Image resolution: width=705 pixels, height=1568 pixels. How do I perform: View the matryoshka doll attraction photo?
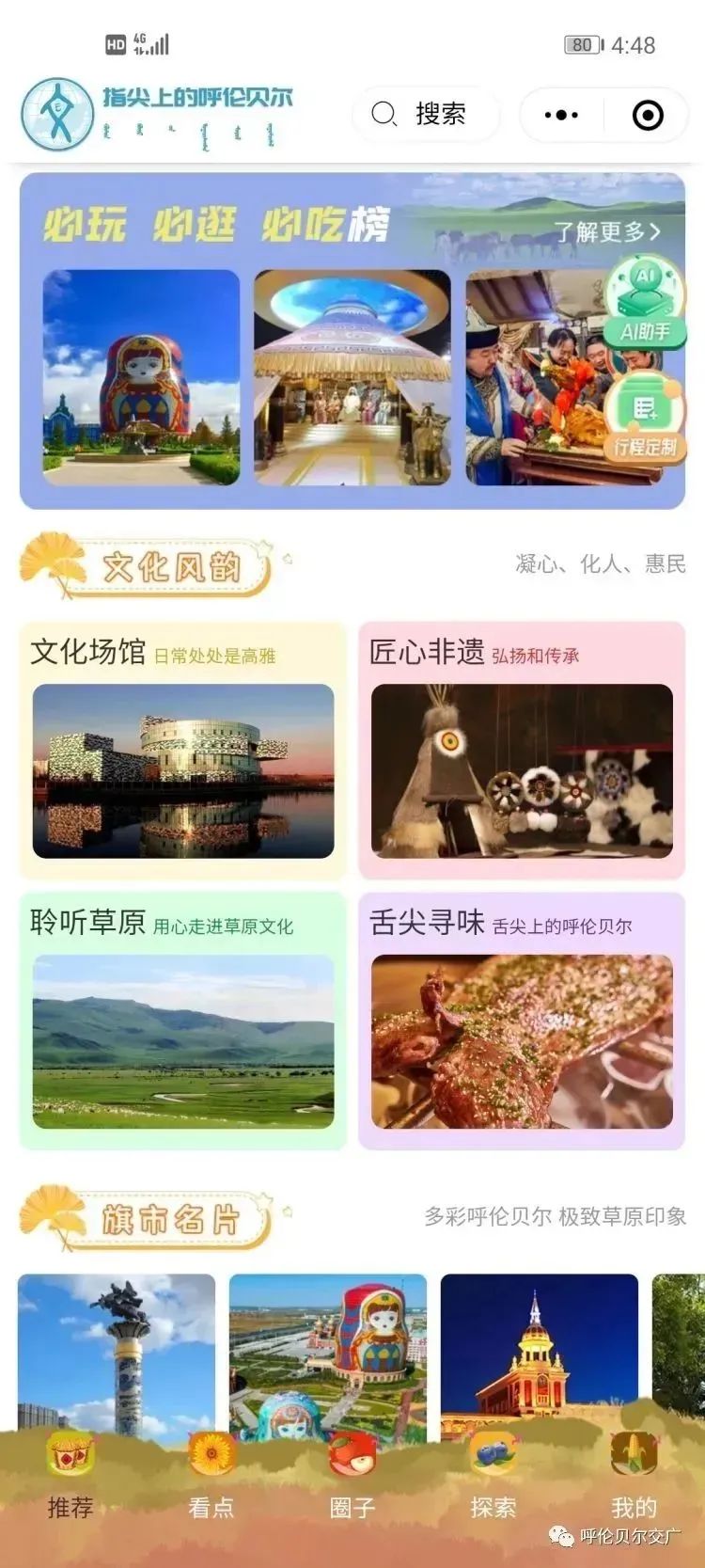coord(142,377)
